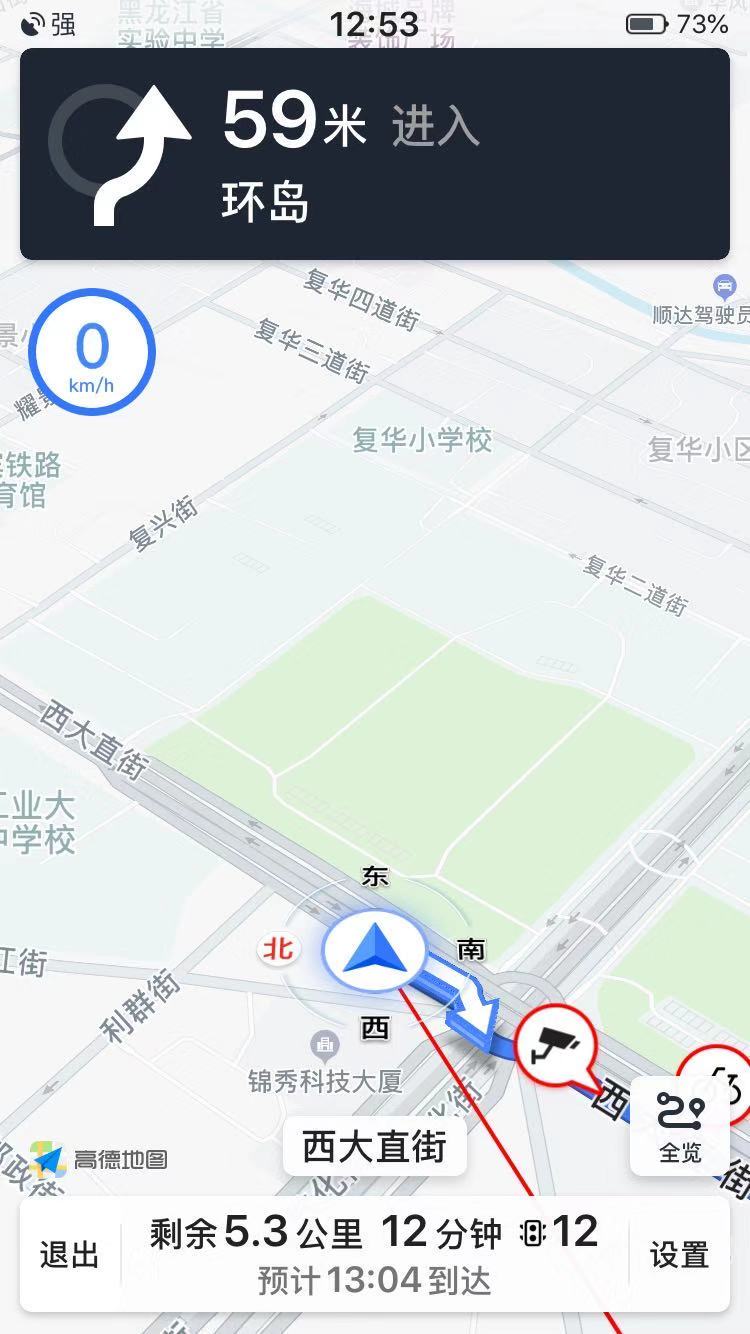Viewport: 750px width, 1334px height.
Task: Tap the traffic camera marker on the map
Action: [557, 1046]
